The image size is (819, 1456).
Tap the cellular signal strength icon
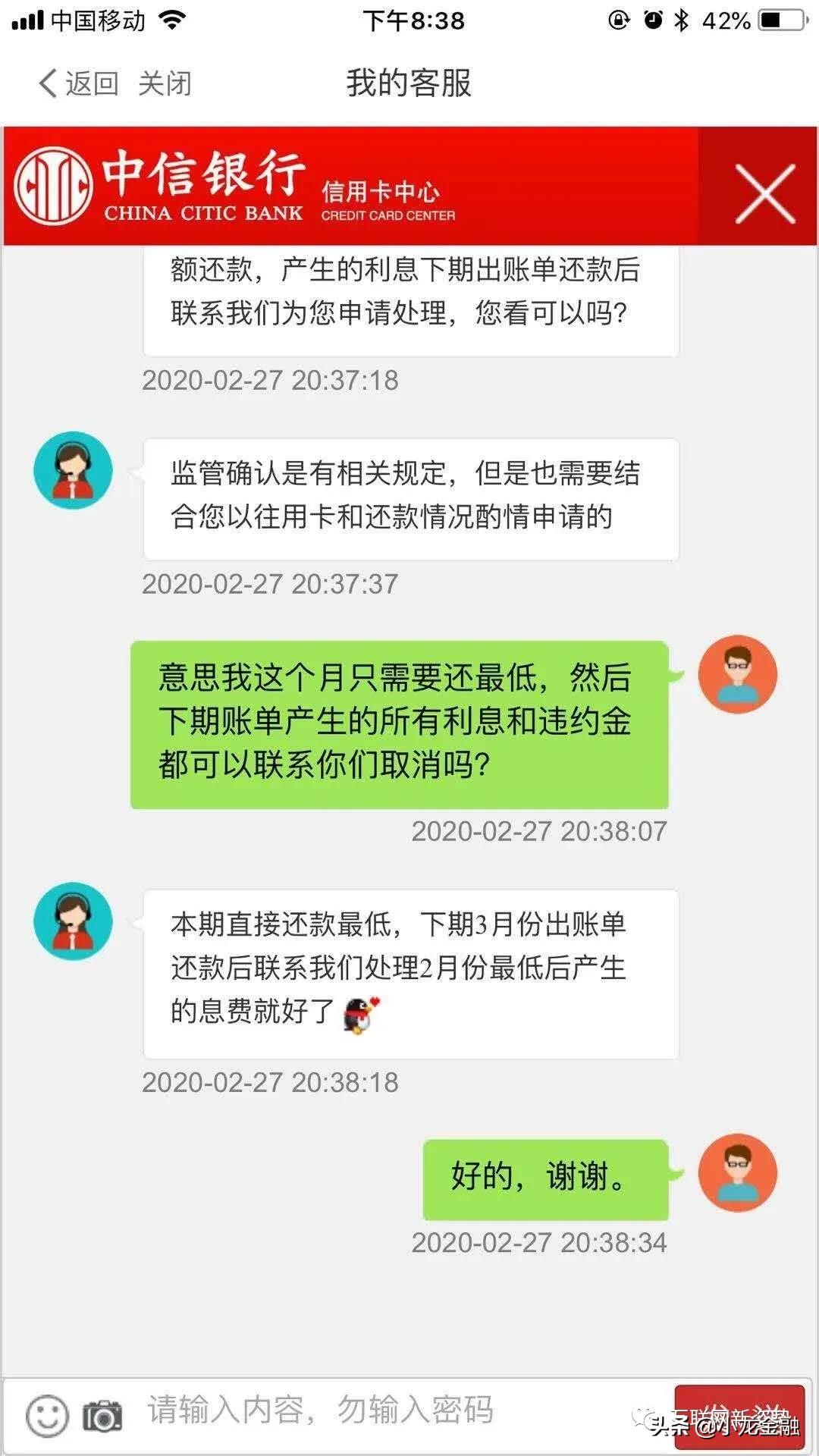(x=27, y=20)
